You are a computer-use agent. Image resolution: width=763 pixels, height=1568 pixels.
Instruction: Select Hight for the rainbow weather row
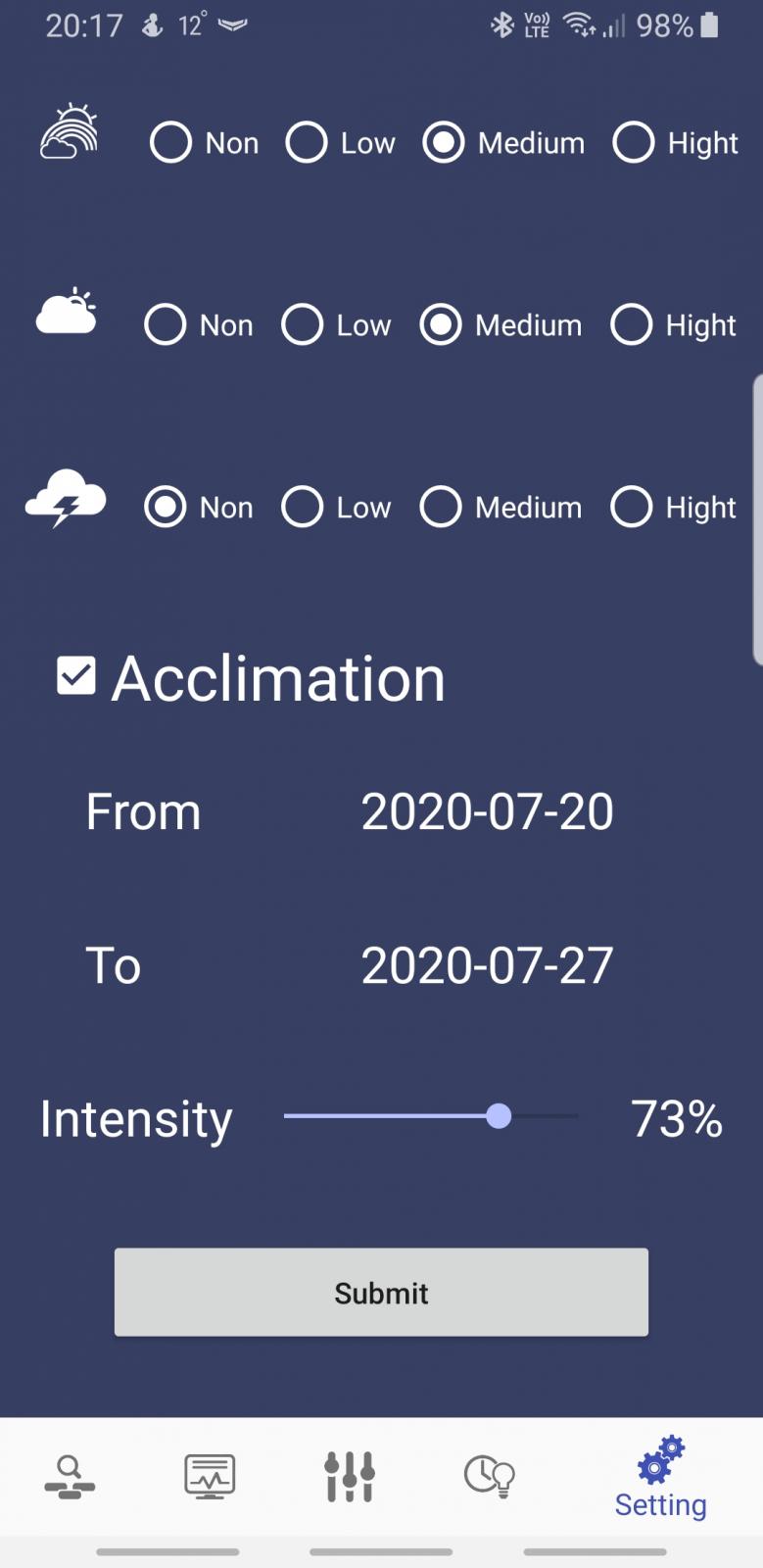pos(634,143)
